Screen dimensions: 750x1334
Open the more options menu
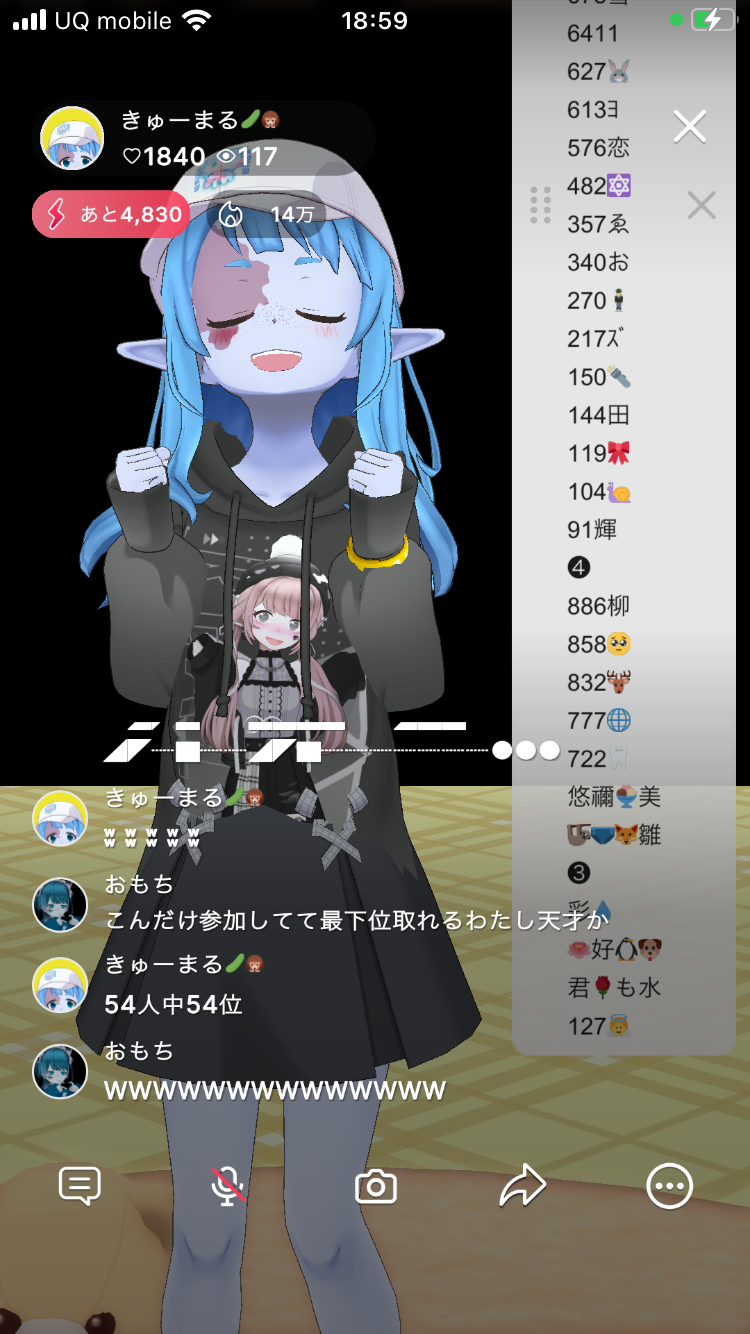click(x=669, y=1186)
